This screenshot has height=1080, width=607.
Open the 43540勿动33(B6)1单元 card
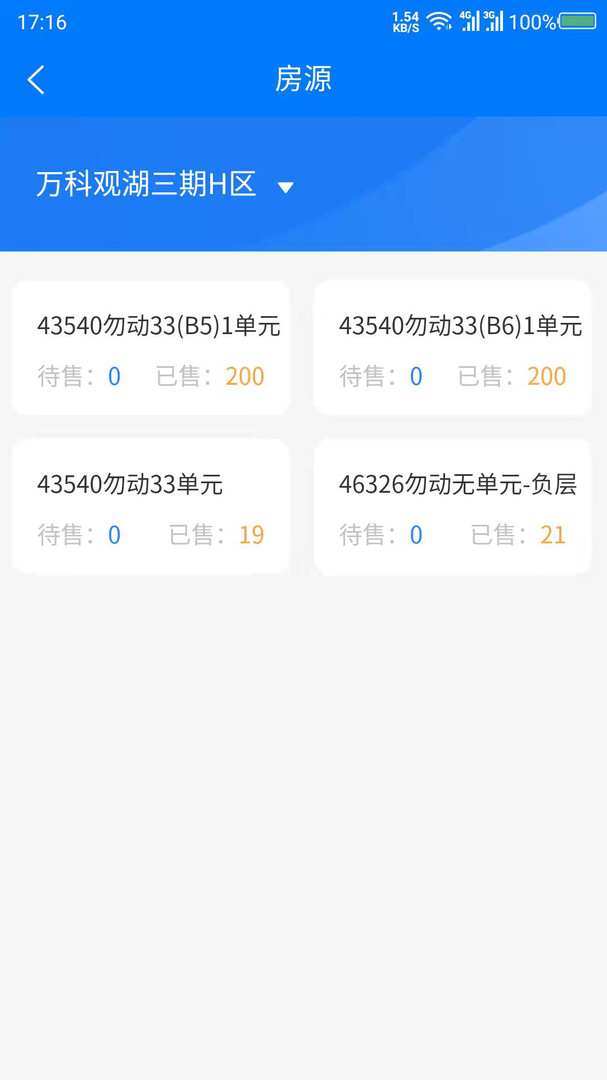(452, 348)
